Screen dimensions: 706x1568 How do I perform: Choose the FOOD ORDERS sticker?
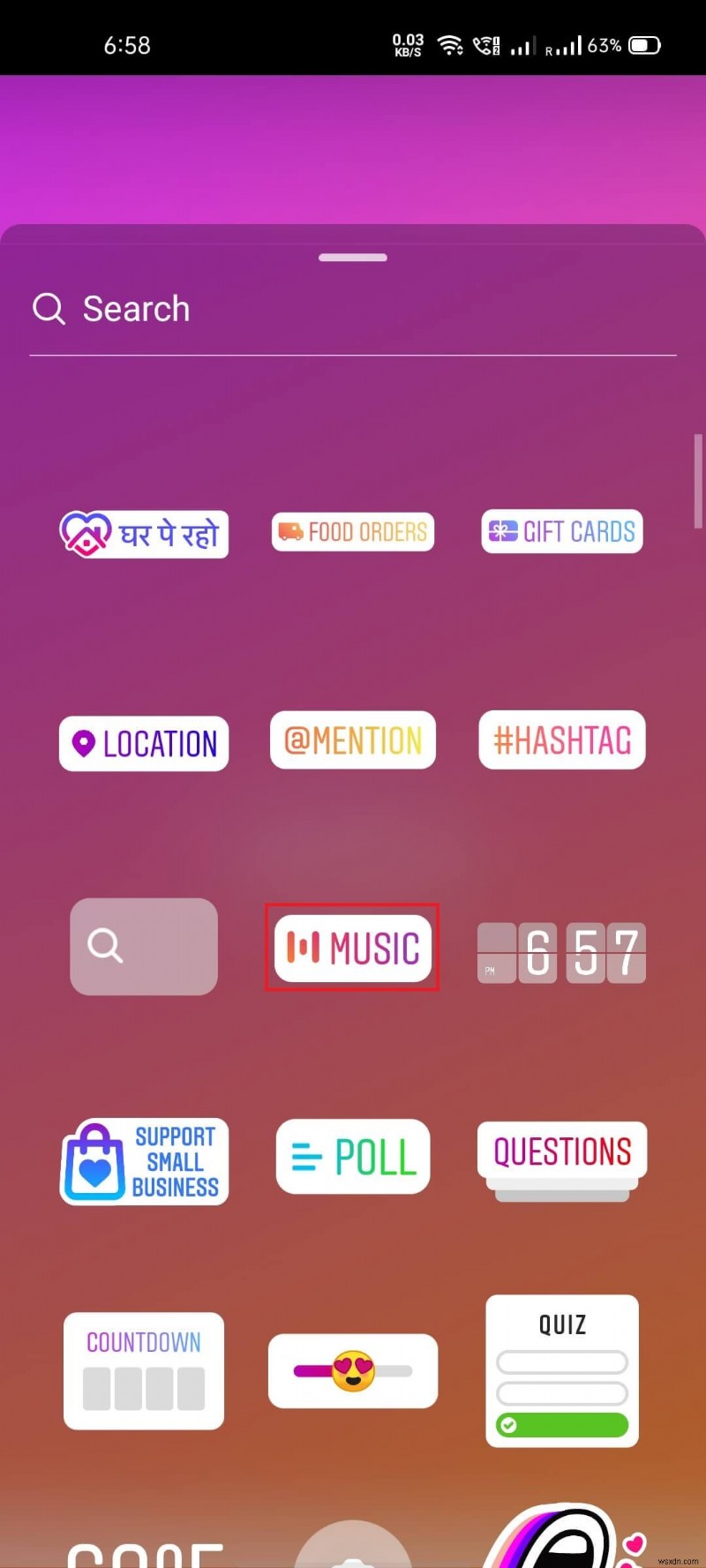coord(352,531)
